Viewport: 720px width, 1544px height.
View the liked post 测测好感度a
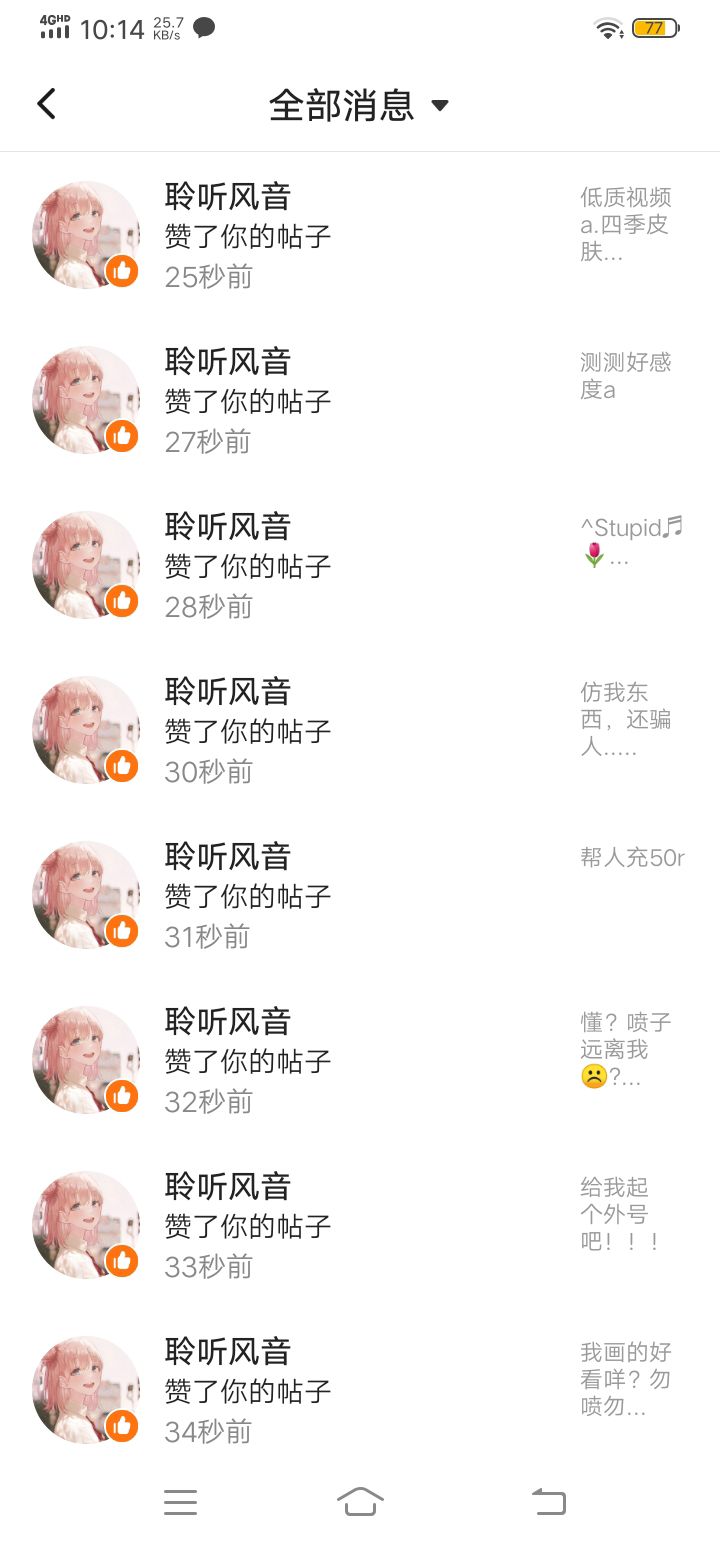tap(626, 376)
